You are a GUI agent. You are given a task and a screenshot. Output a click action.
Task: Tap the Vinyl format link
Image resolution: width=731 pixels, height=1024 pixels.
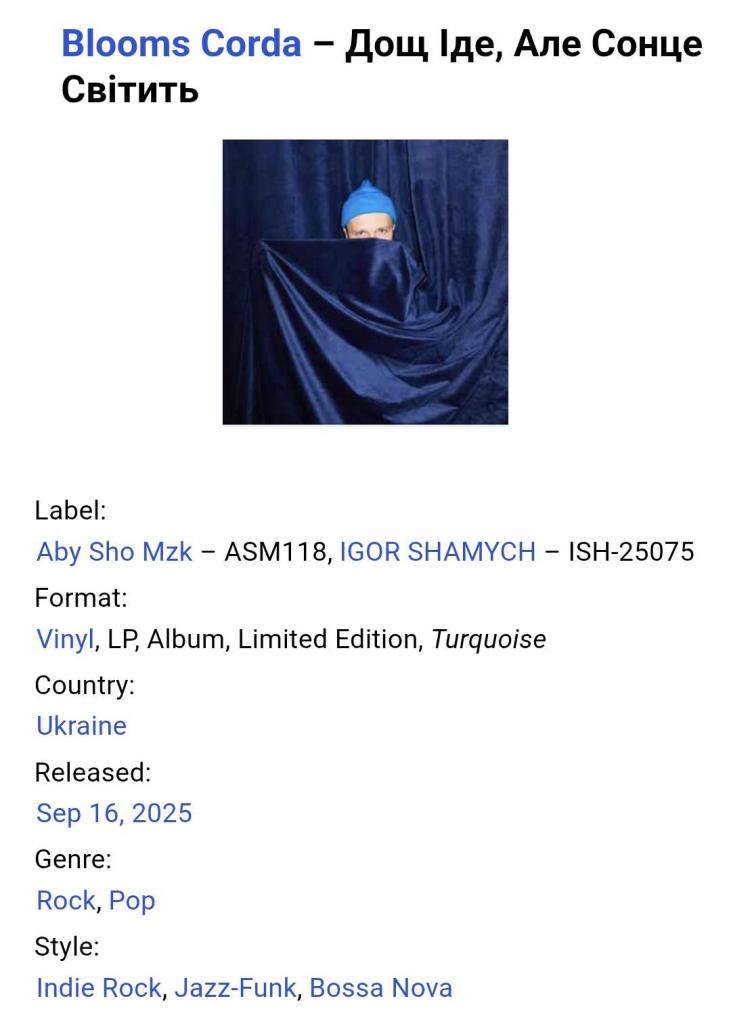(x=65, y=640)
